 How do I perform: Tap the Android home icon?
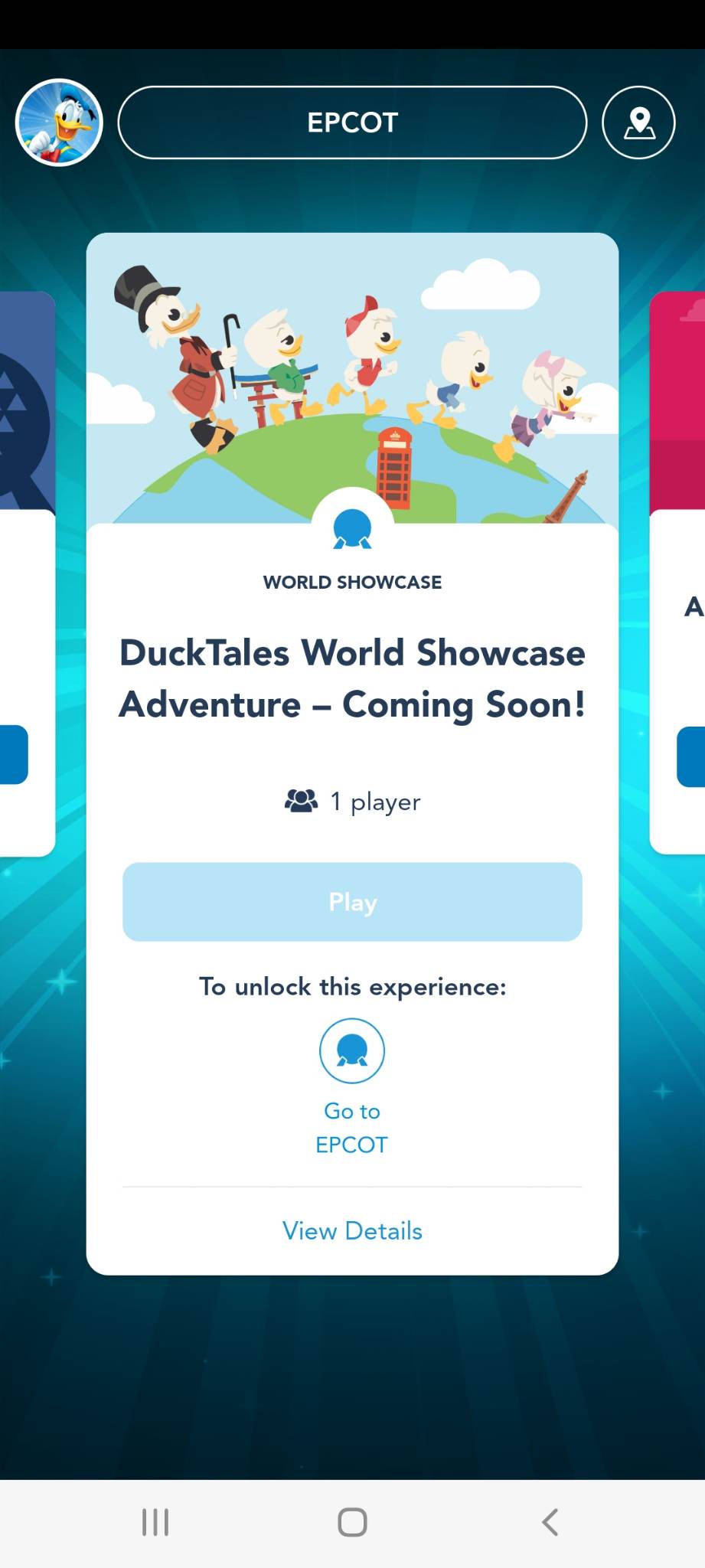point(351,1522)
